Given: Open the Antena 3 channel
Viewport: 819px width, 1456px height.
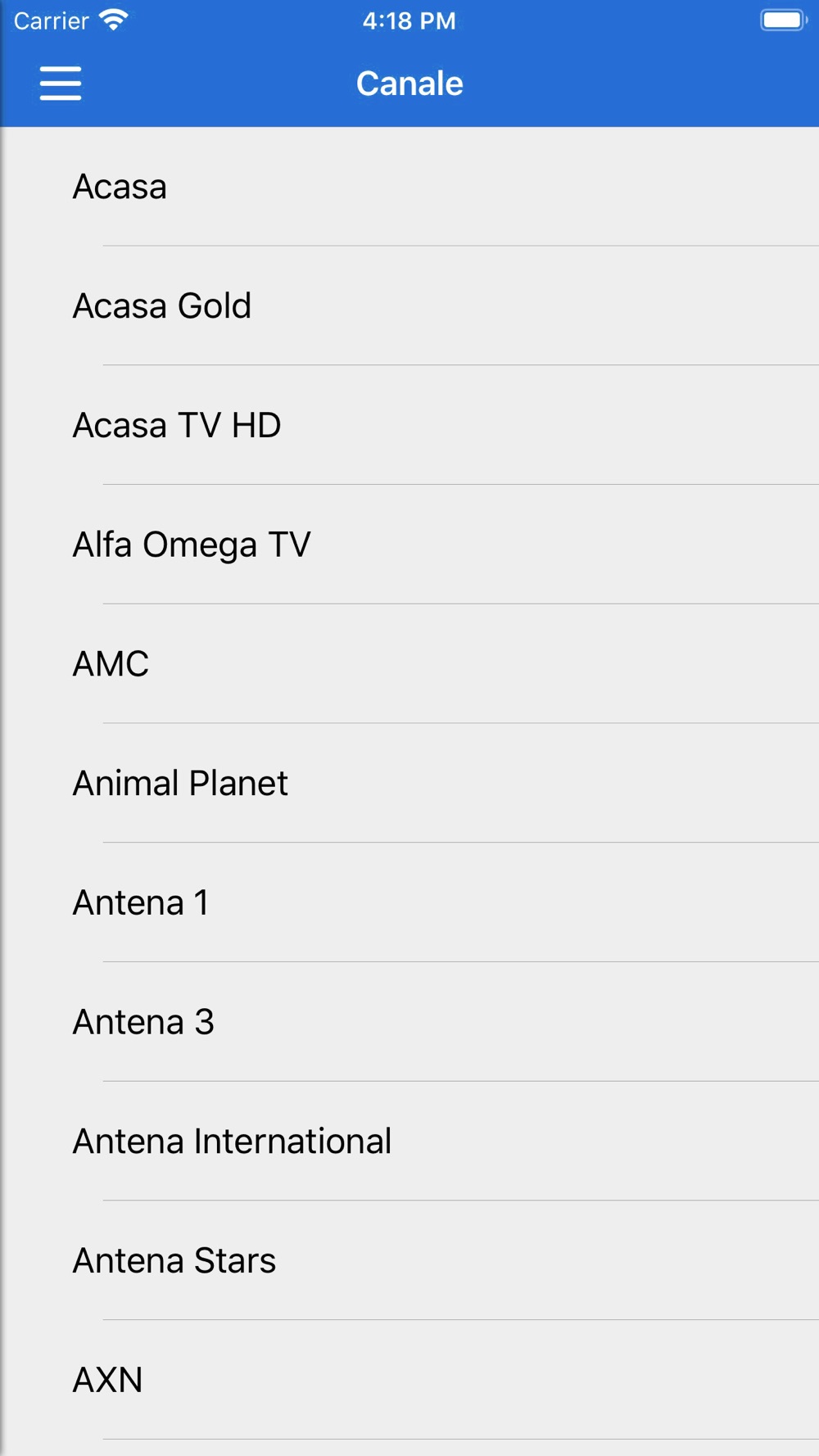Looking at the screenshot, I should [409, 1022].
